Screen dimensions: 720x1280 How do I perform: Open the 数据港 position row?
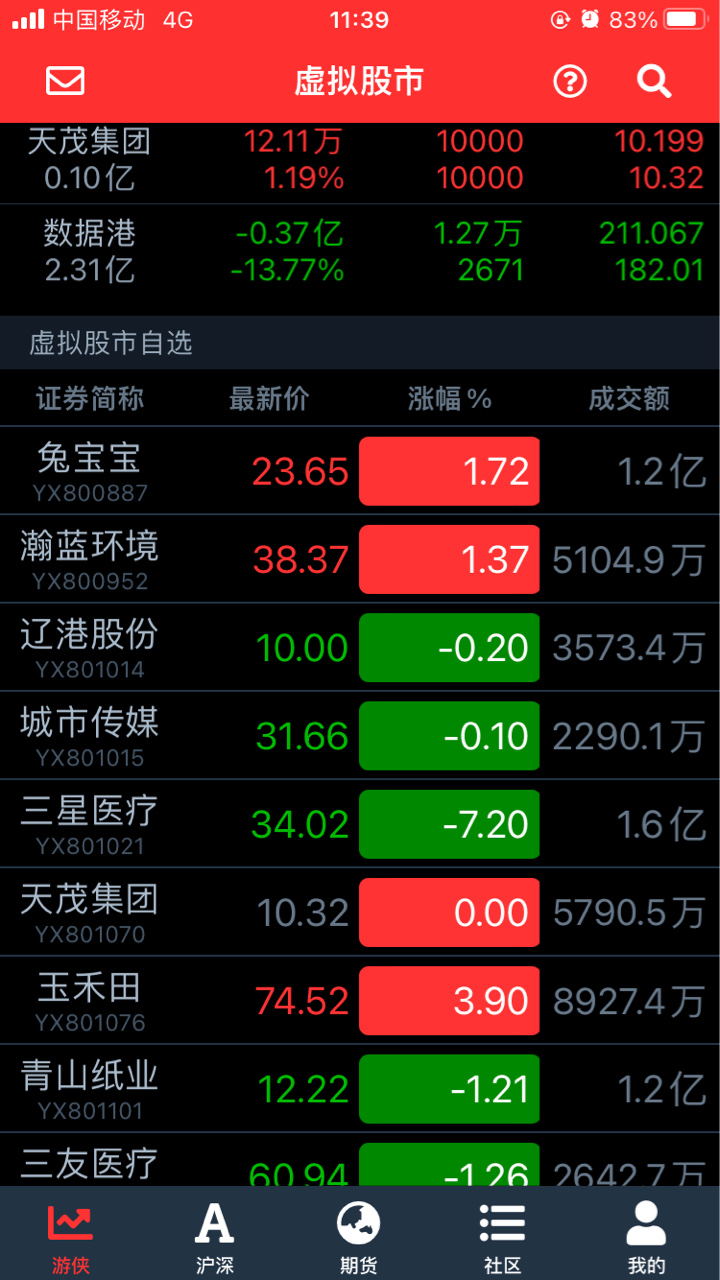pyautogui.click(x=360, y=252)
